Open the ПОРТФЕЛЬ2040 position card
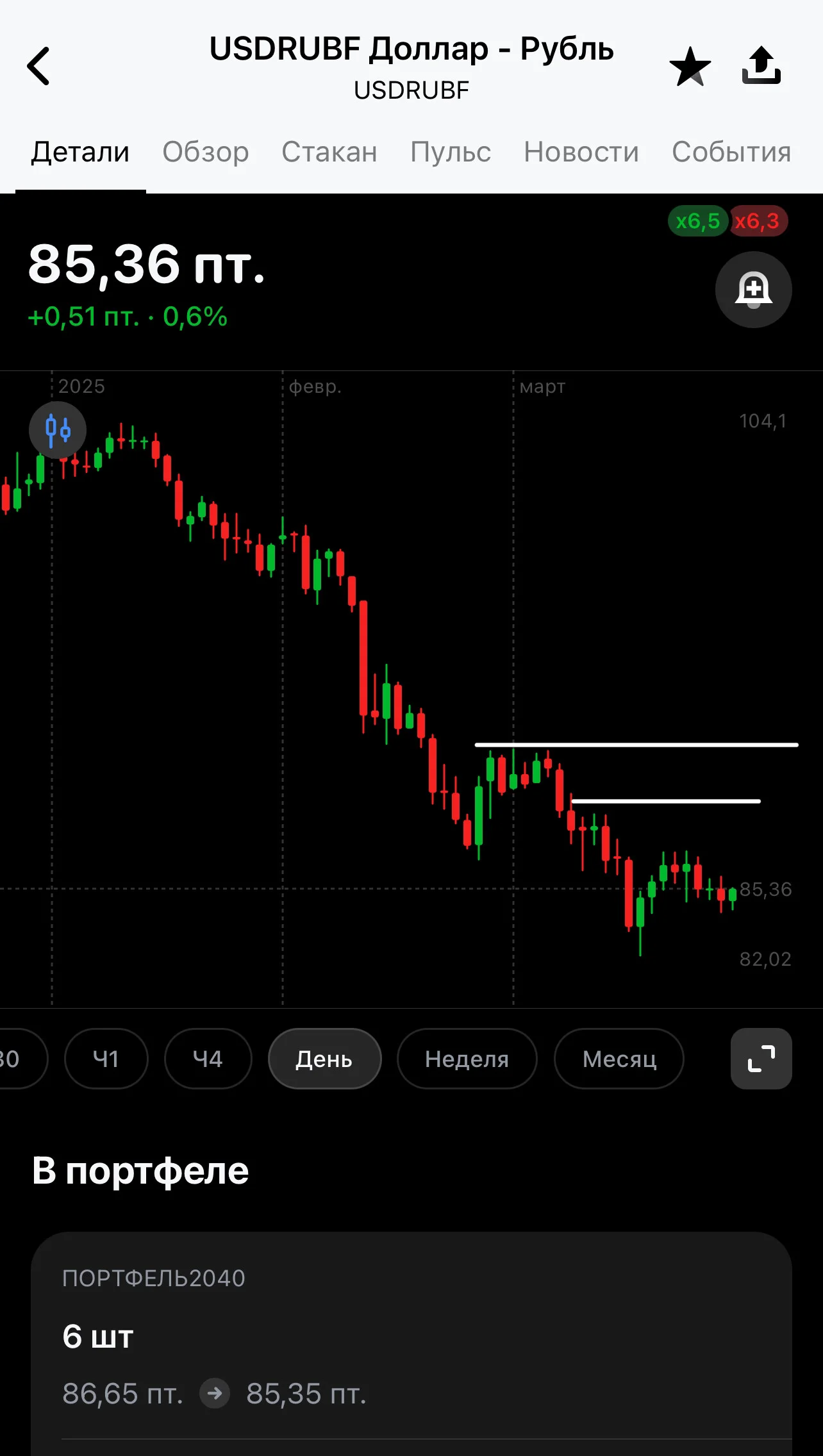823x1456 pixels. click(x=411, y=1343)
